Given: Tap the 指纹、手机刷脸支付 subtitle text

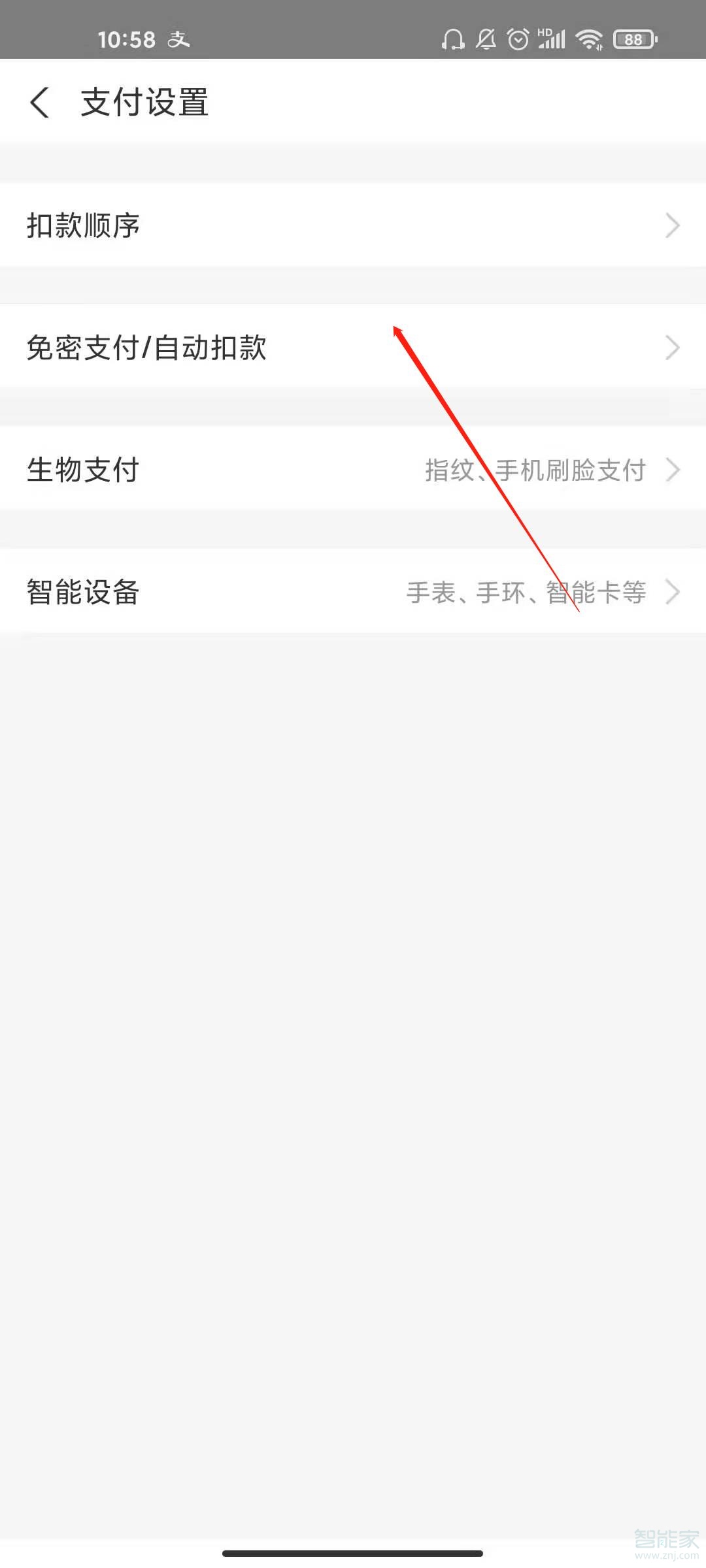Looking at the screenshot, I should click(535, 468).
